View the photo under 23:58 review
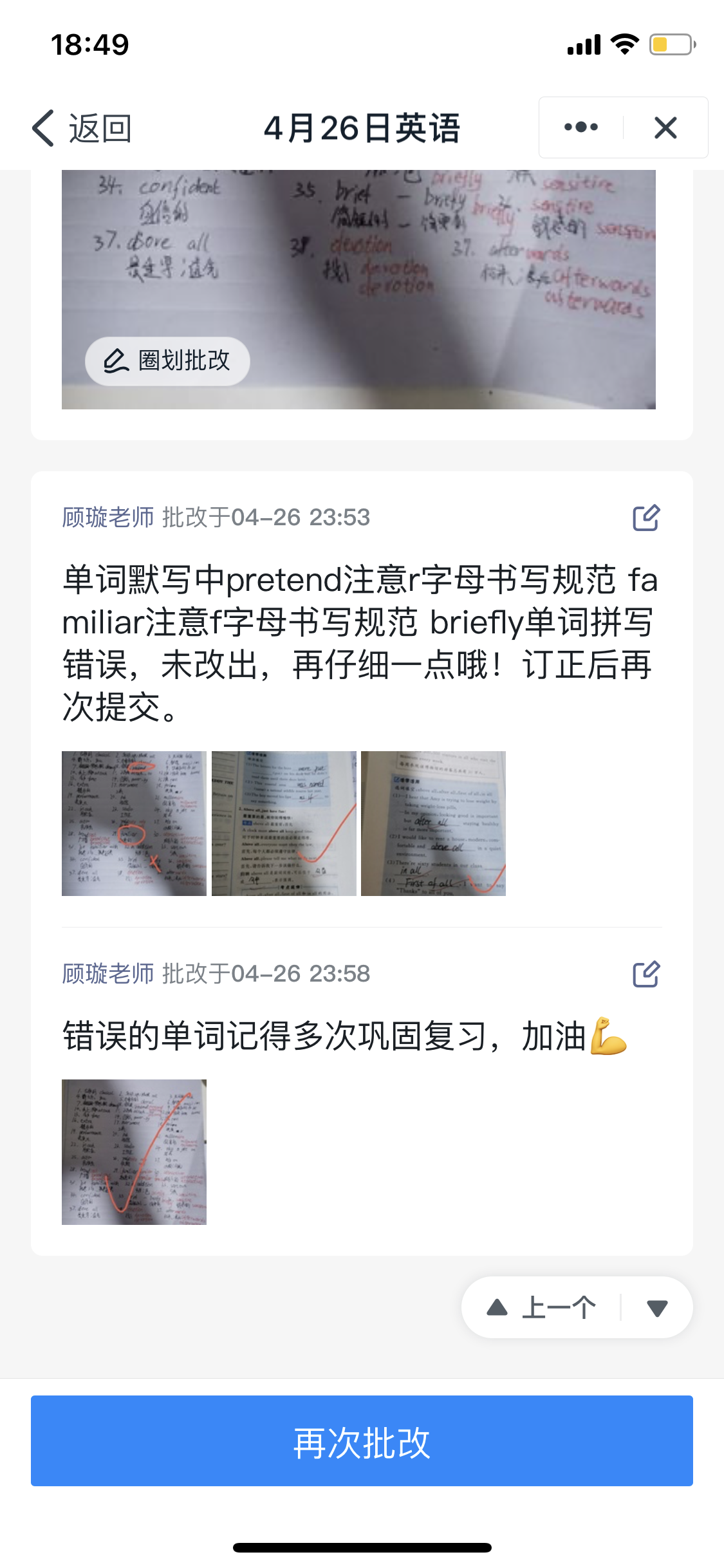Screen dimensions: 724x1568 134,1152
